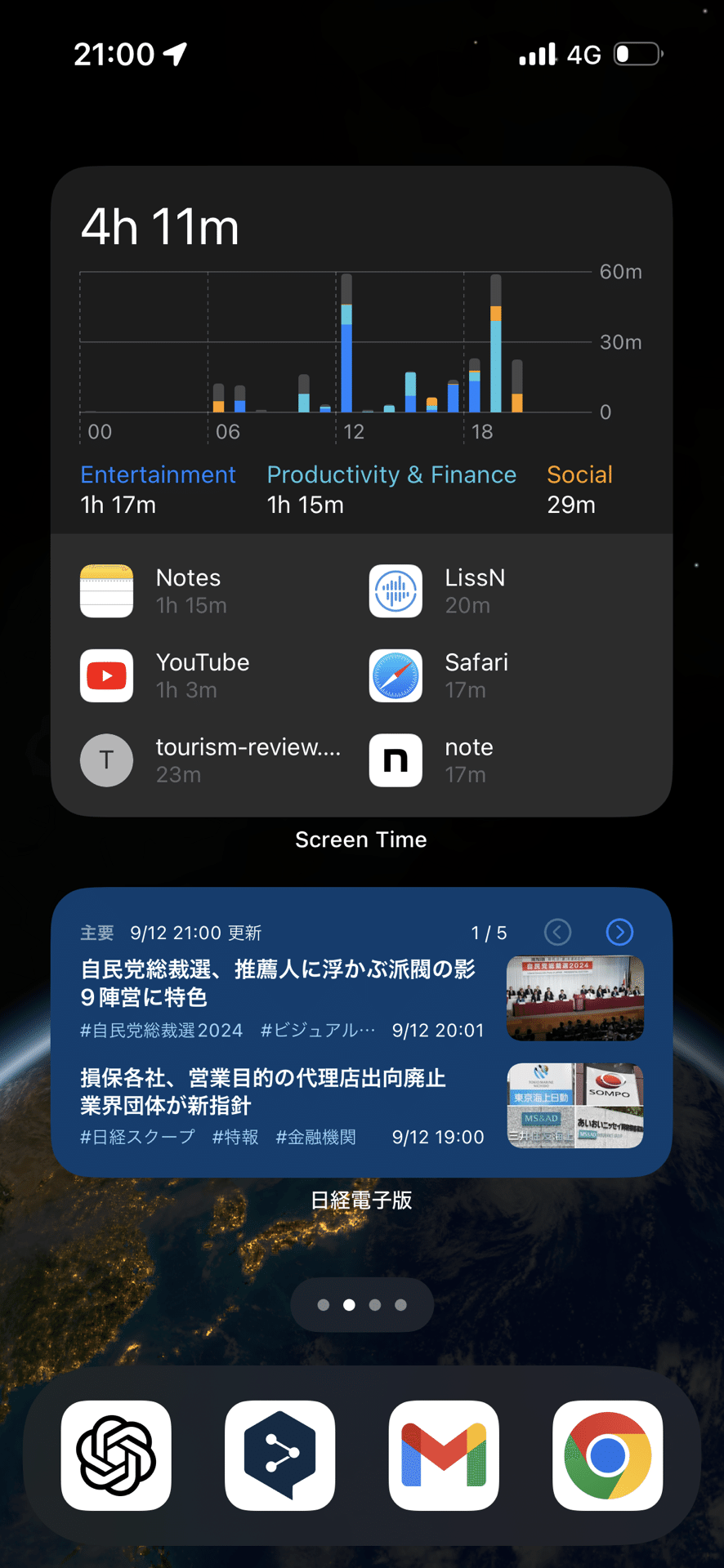Advance news with the right chevron arrow
Screen dimensions: 724x1568
click(x=619, y=932)
